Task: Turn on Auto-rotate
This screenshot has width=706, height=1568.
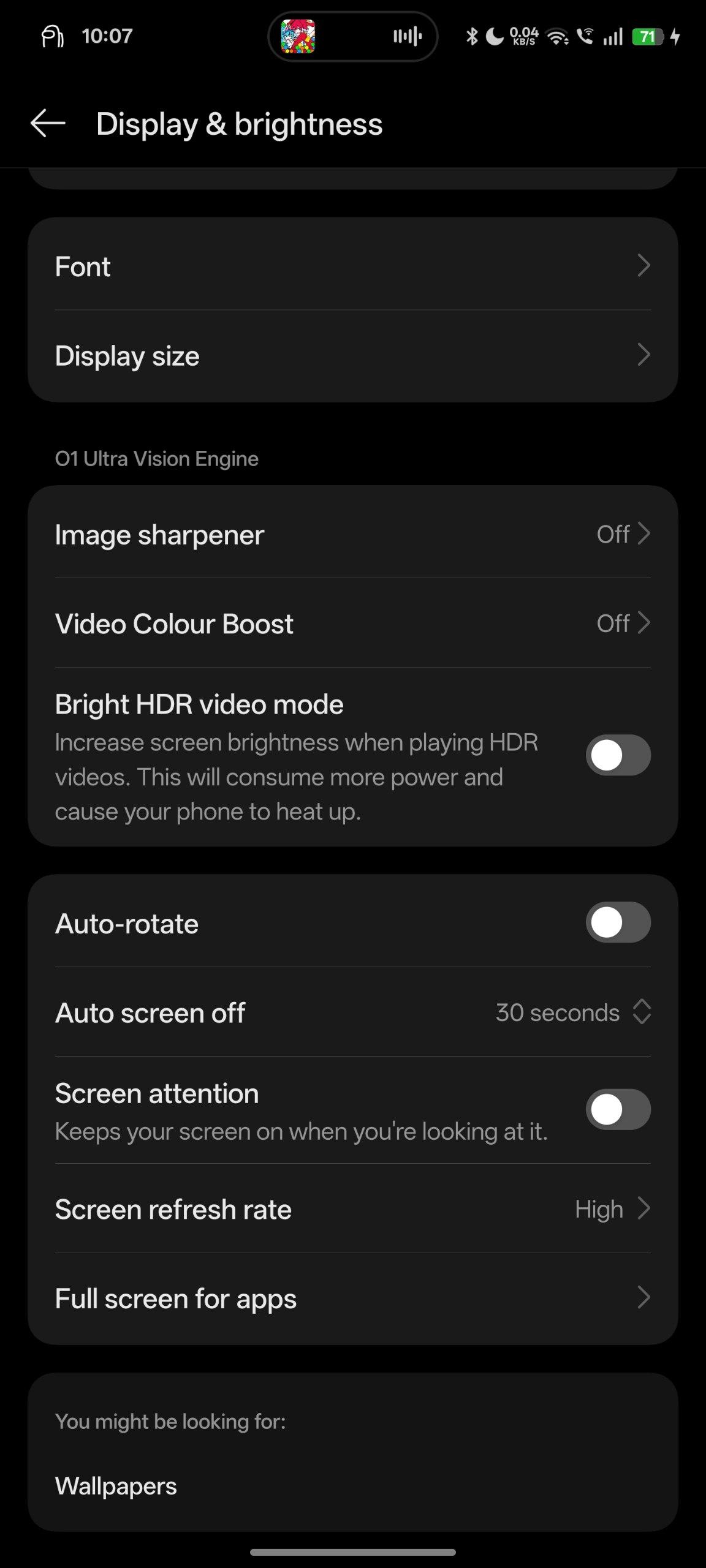Action: point(618,922)
